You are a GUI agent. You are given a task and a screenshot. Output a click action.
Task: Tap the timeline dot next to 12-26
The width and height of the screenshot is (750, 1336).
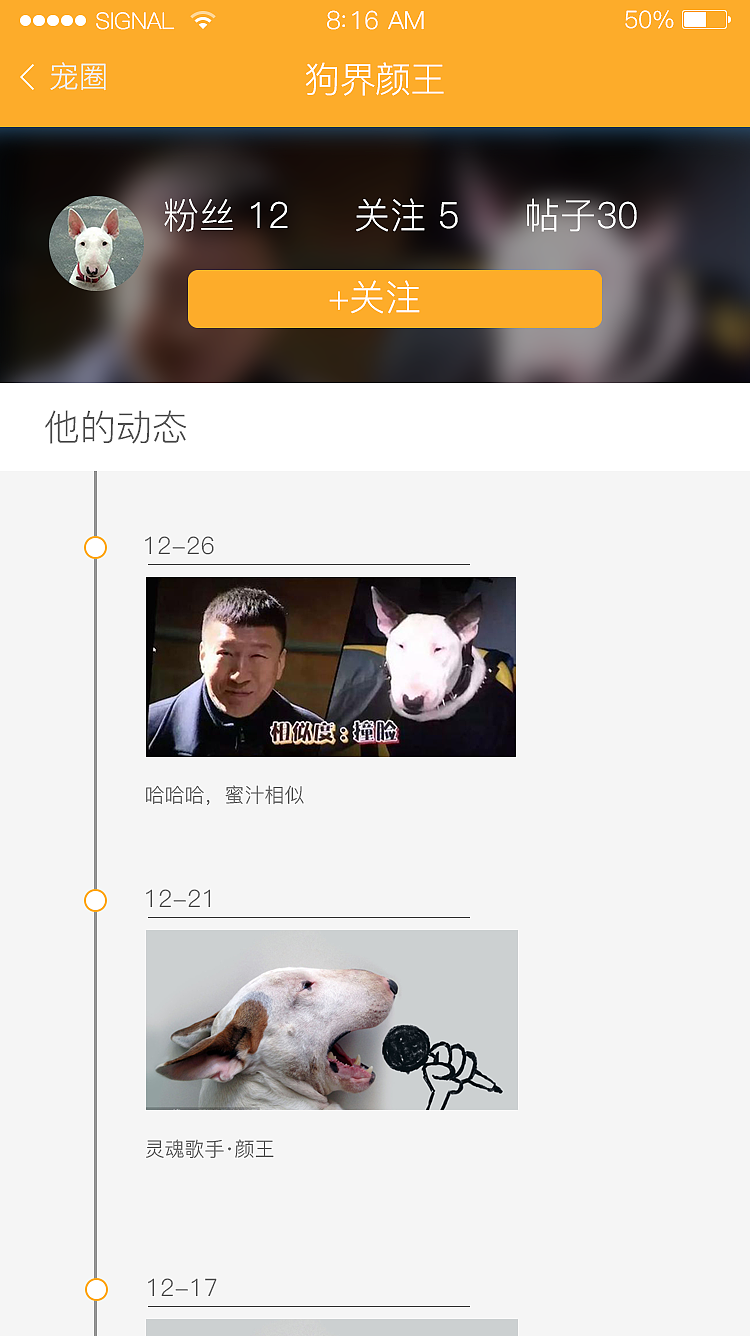(x=95, y=547)
